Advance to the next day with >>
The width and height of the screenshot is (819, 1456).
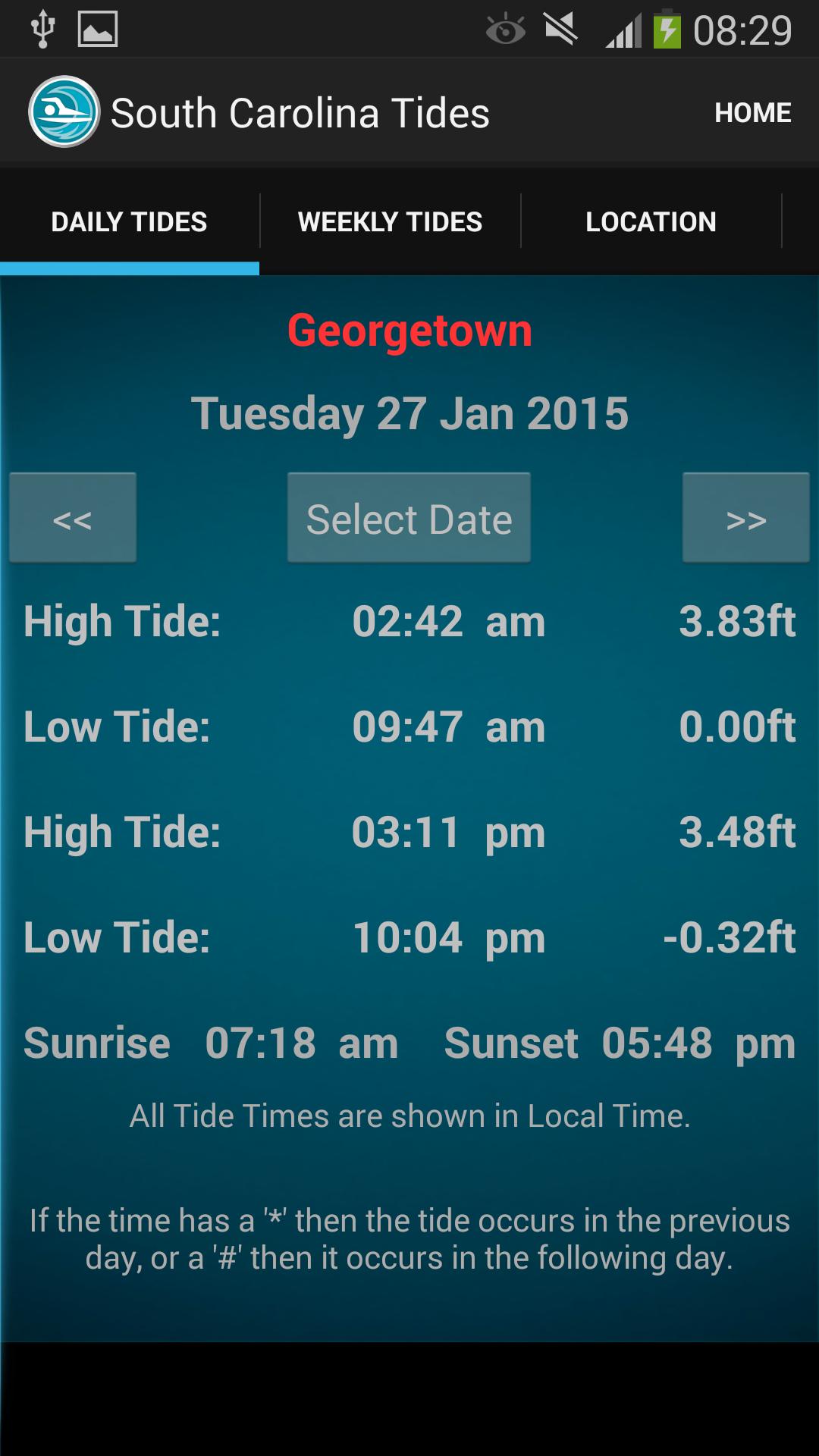[745, 518]
